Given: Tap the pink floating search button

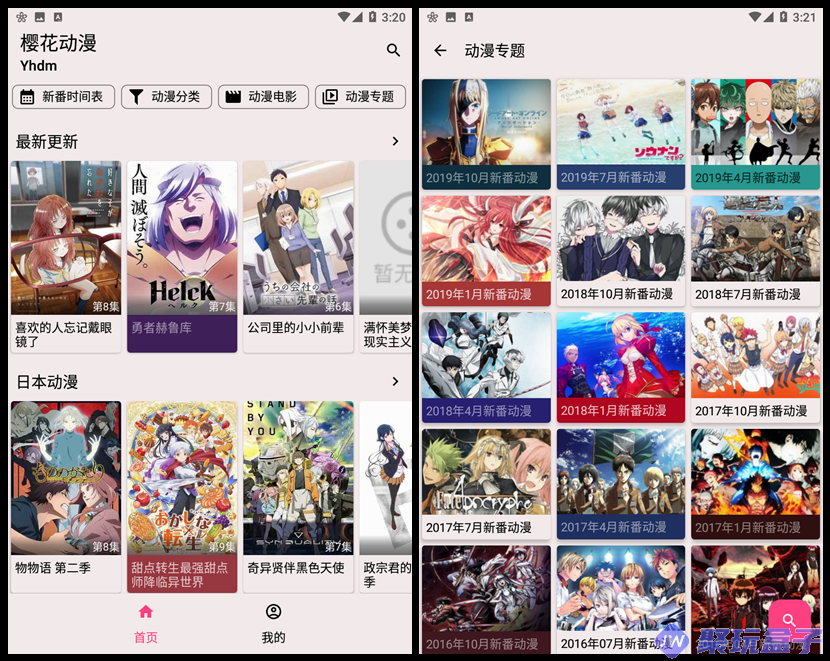Looking at the screenshot, I should [789, 620].
